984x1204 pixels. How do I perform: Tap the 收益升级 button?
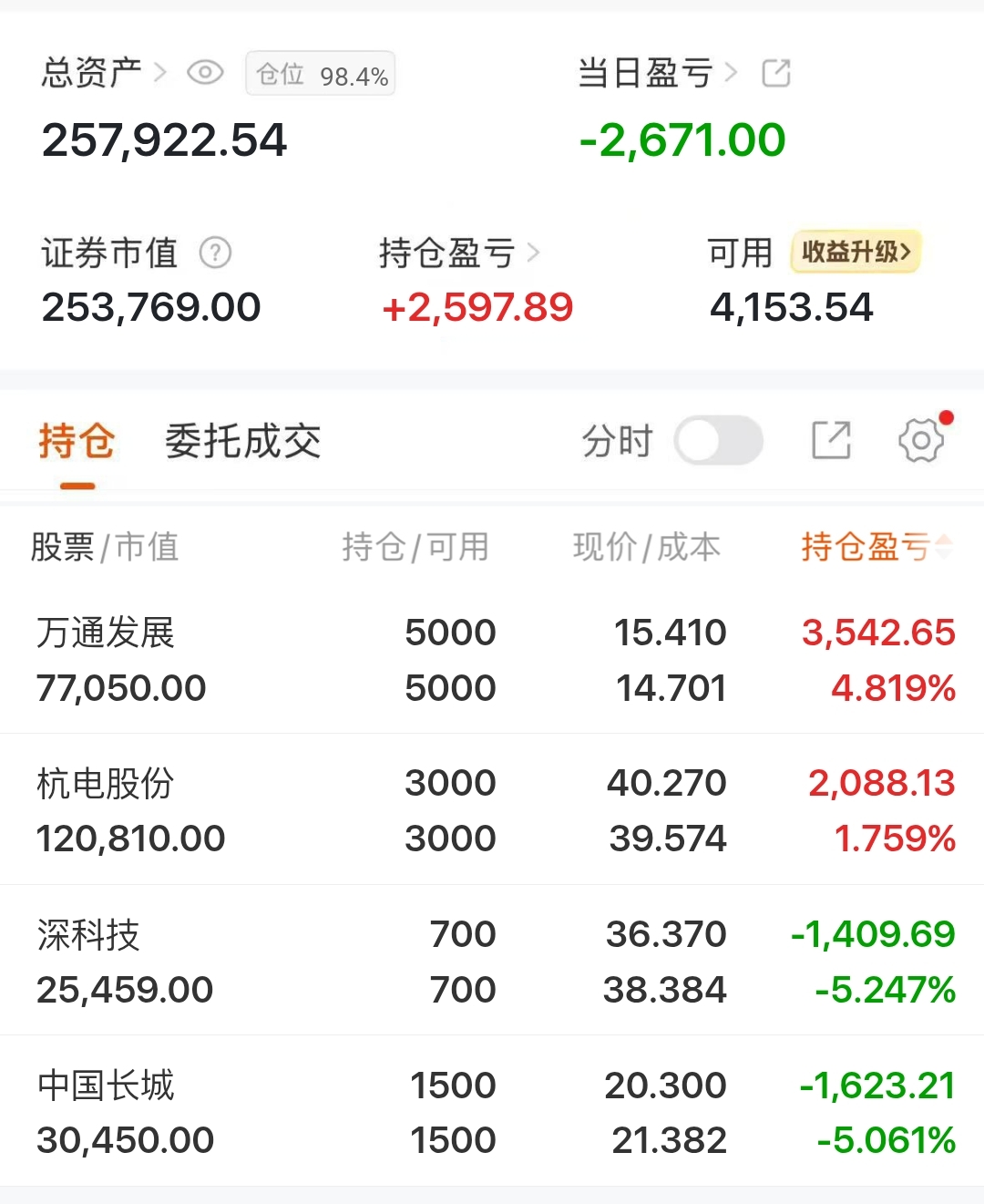pyautogui.click(x=856, y=252)
